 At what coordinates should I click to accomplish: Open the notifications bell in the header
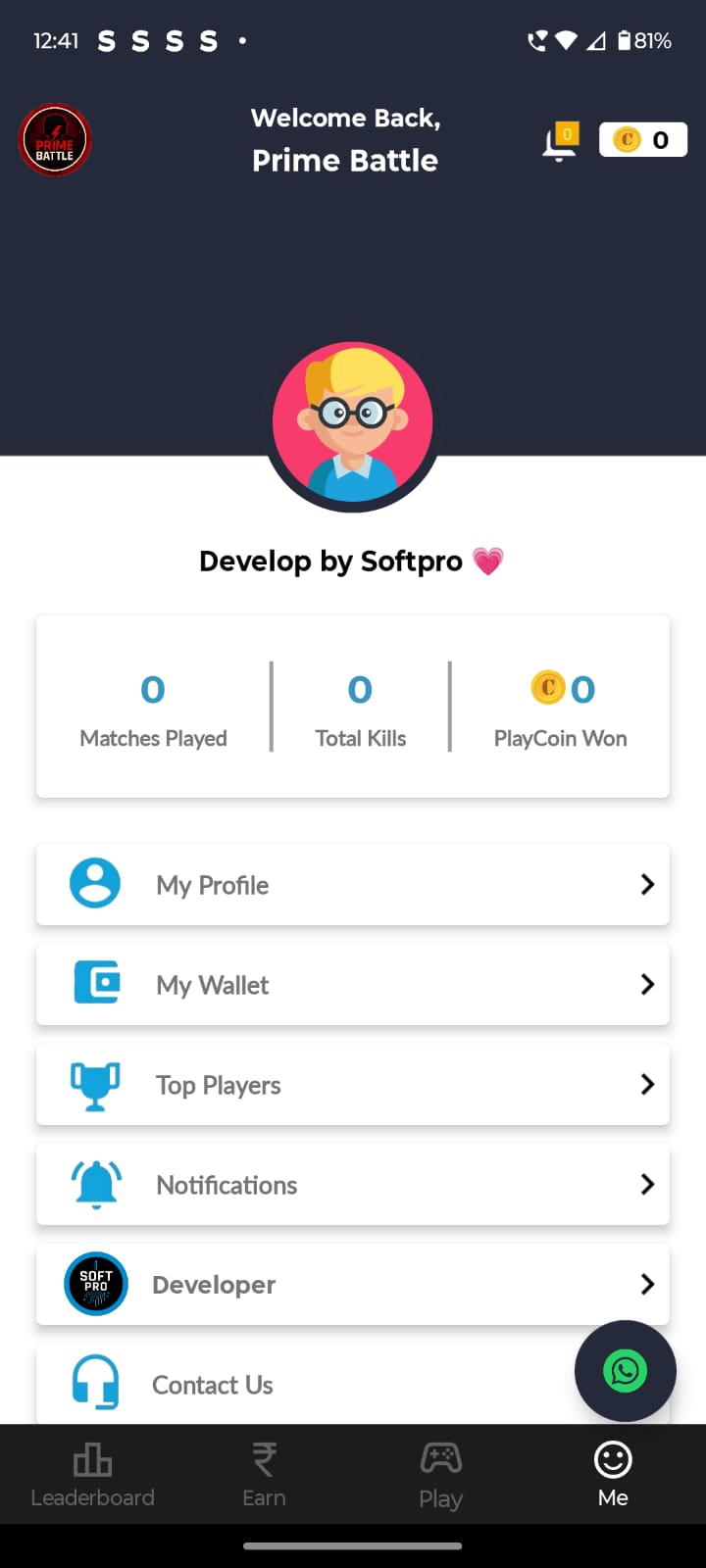[560, 142]
